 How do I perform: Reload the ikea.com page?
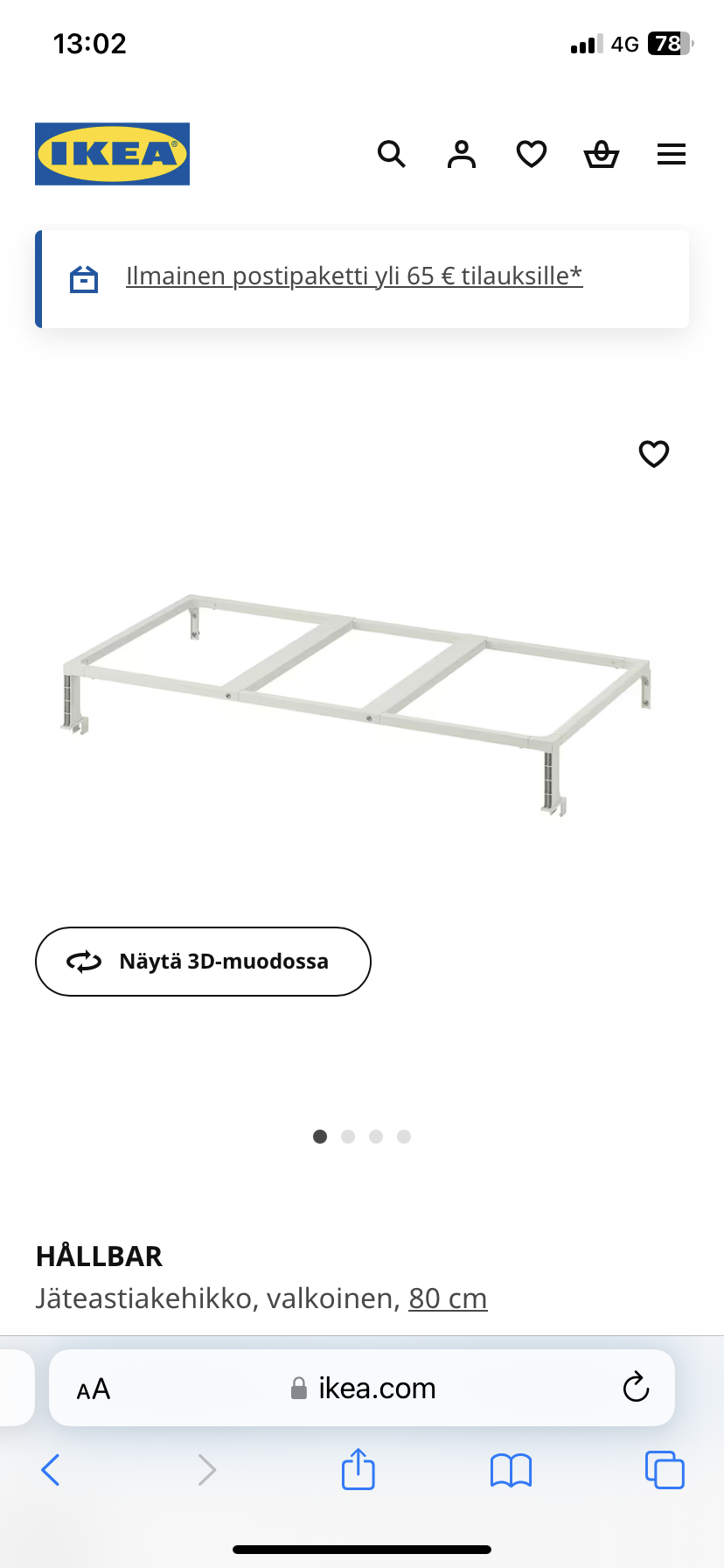pos(636,1388)
